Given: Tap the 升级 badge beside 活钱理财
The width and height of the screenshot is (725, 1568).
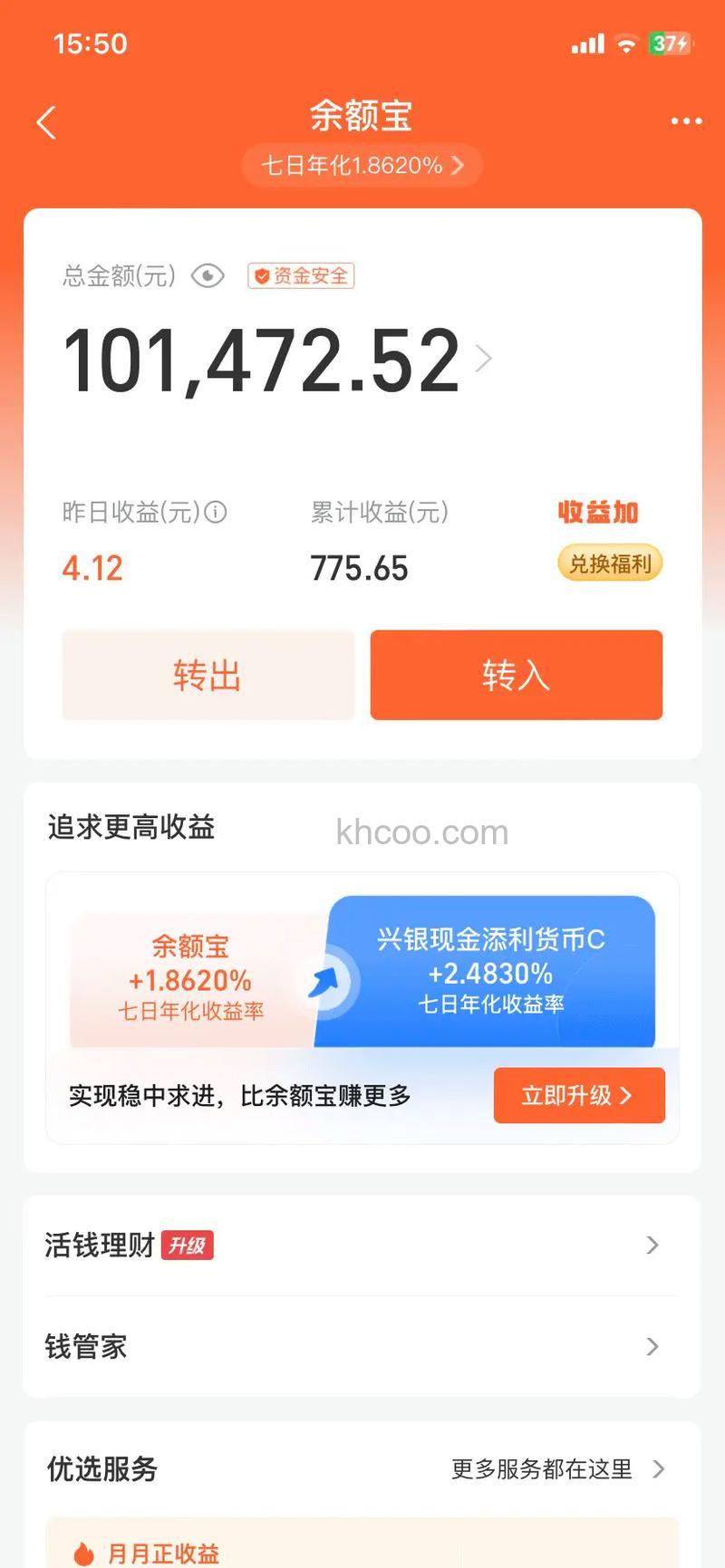Looking at the screenshot, I should [188, 1246].
